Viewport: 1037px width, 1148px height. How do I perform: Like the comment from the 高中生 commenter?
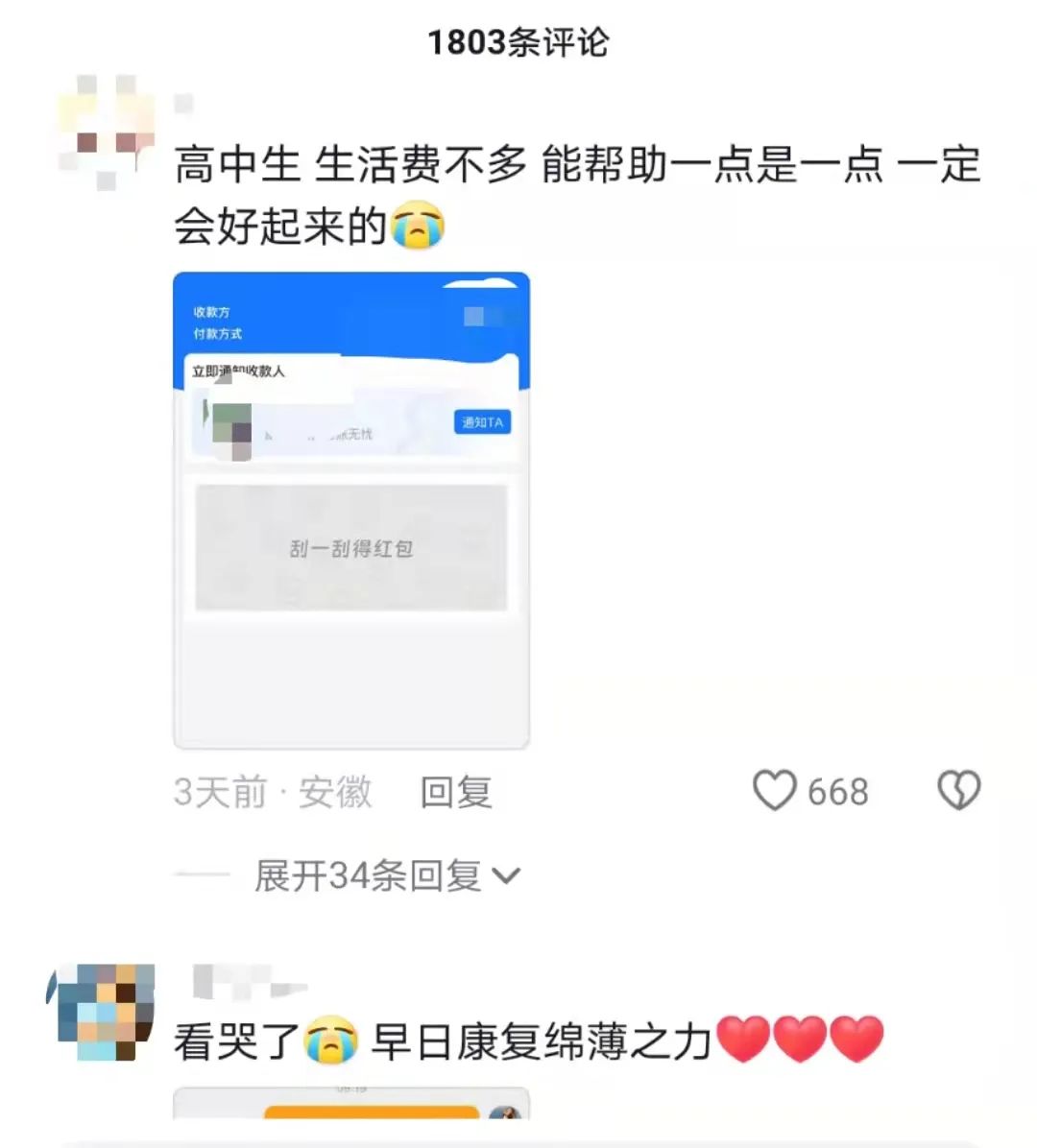[x=775, y=791]
